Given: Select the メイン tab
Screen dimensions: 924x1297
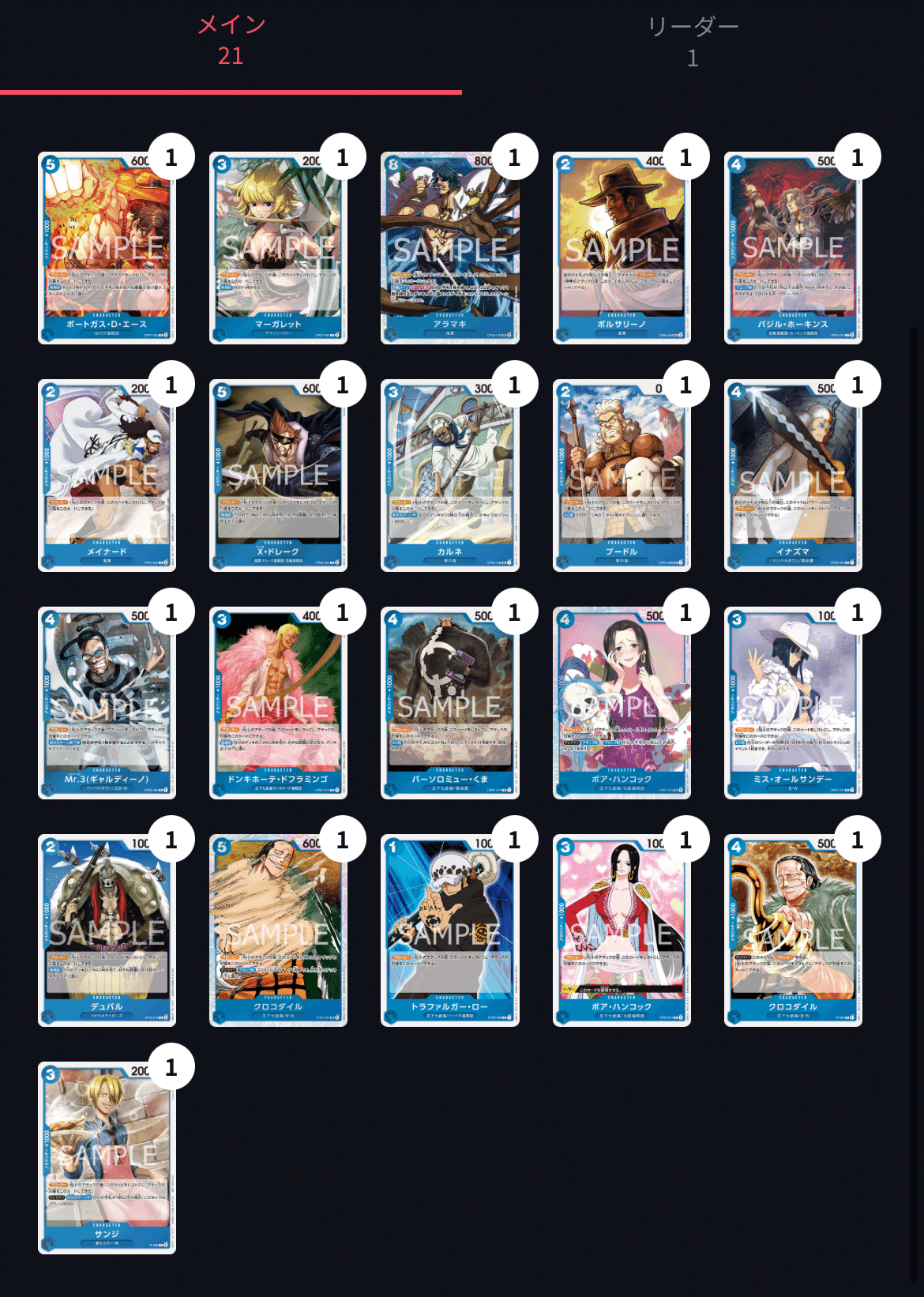Looking at the screenshot, I should coord(231,41).
